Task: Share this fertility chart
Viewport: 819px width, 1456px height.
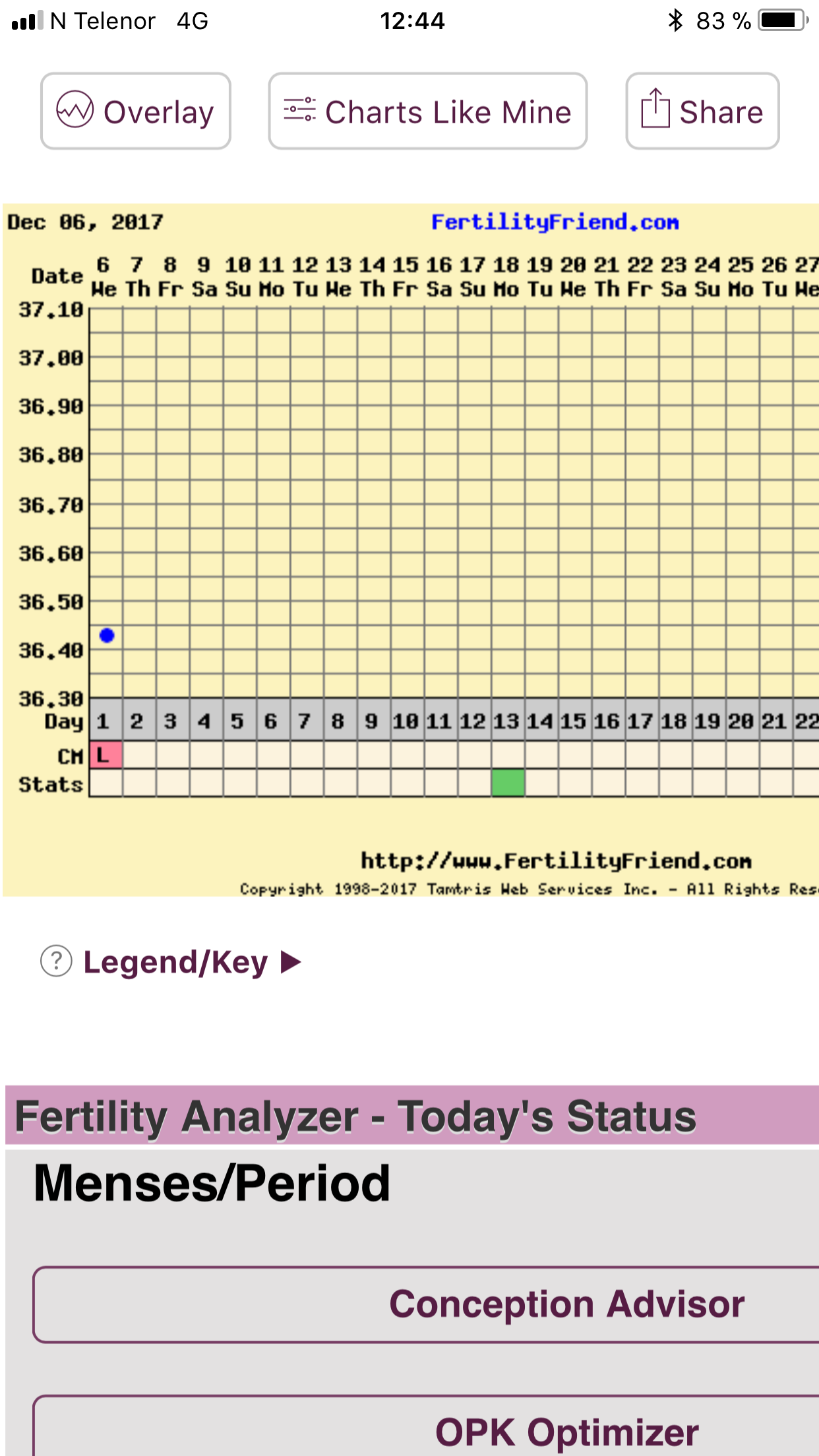Action: (x=702, y=111)
